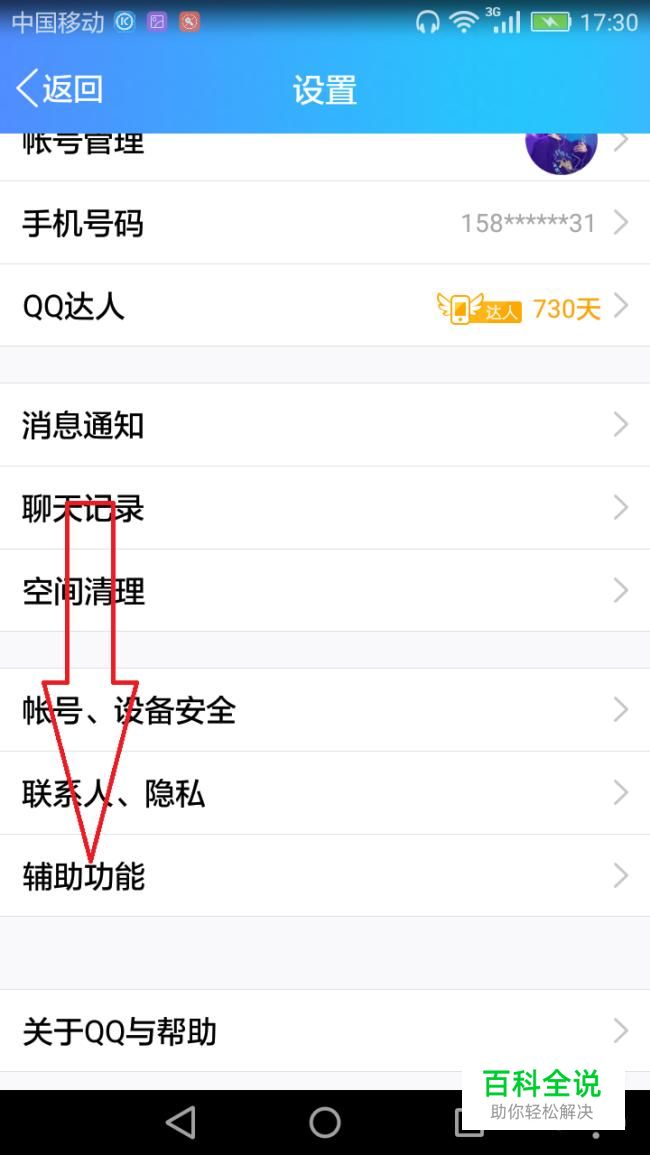Viewport: 650px width, 1155px height.
Task: Open 空间清理 storage cleanup
Action: click(325, 591)
